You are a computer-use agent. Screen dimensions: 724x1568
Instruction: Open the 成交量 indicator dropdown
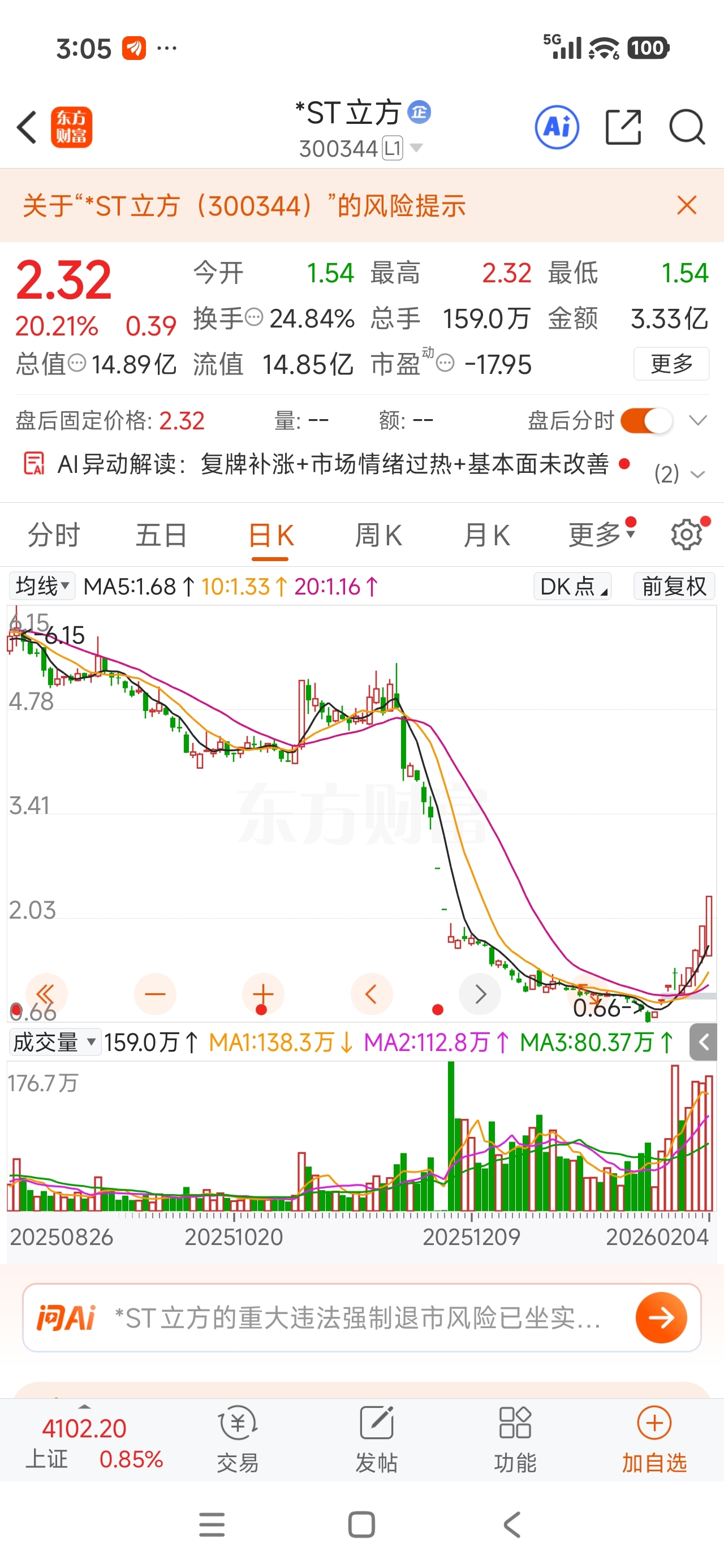pyautogui.click(x=54, y=1043)
